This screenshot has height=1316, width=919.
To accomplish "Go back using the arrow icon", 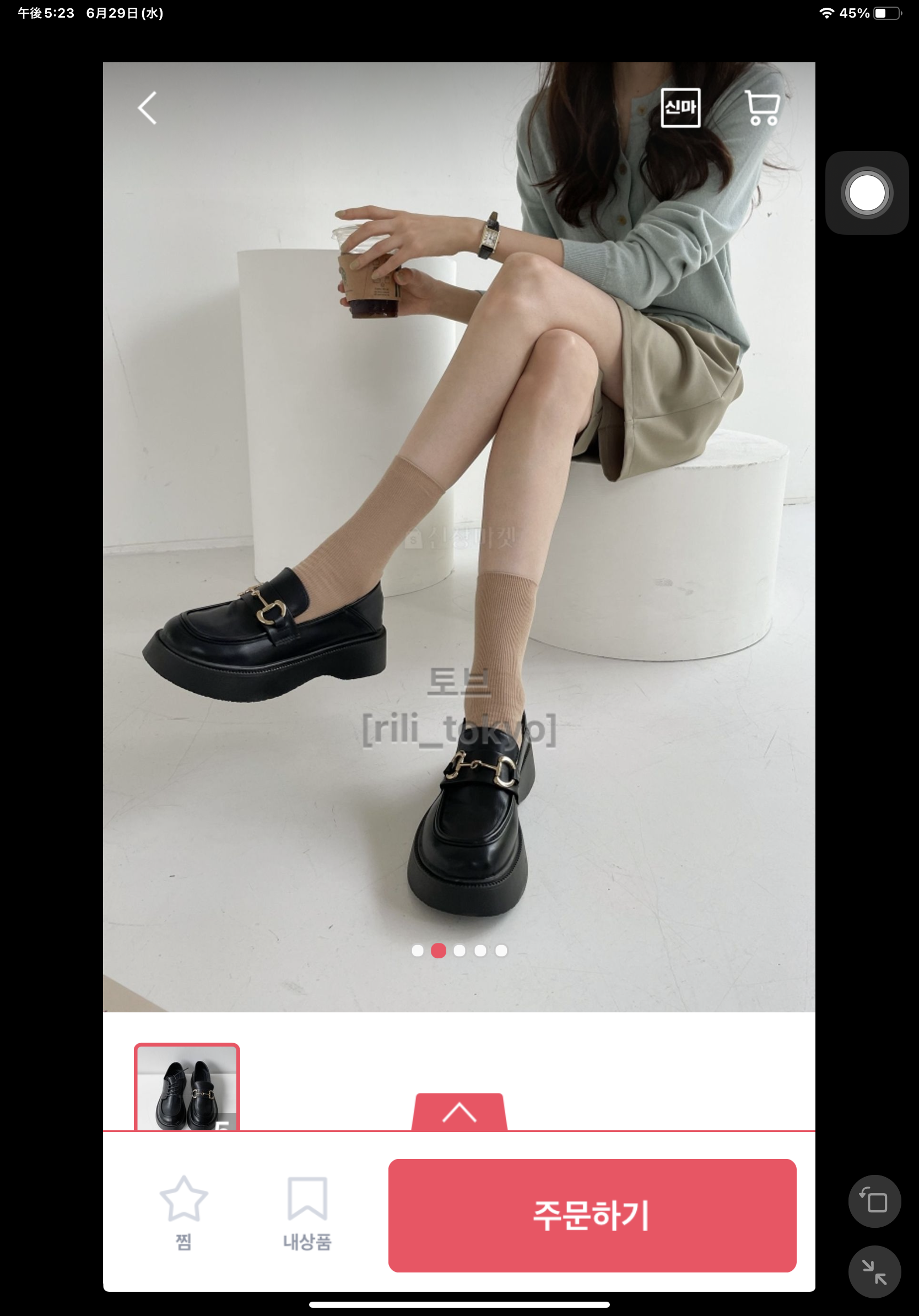I will click(147, 108).
